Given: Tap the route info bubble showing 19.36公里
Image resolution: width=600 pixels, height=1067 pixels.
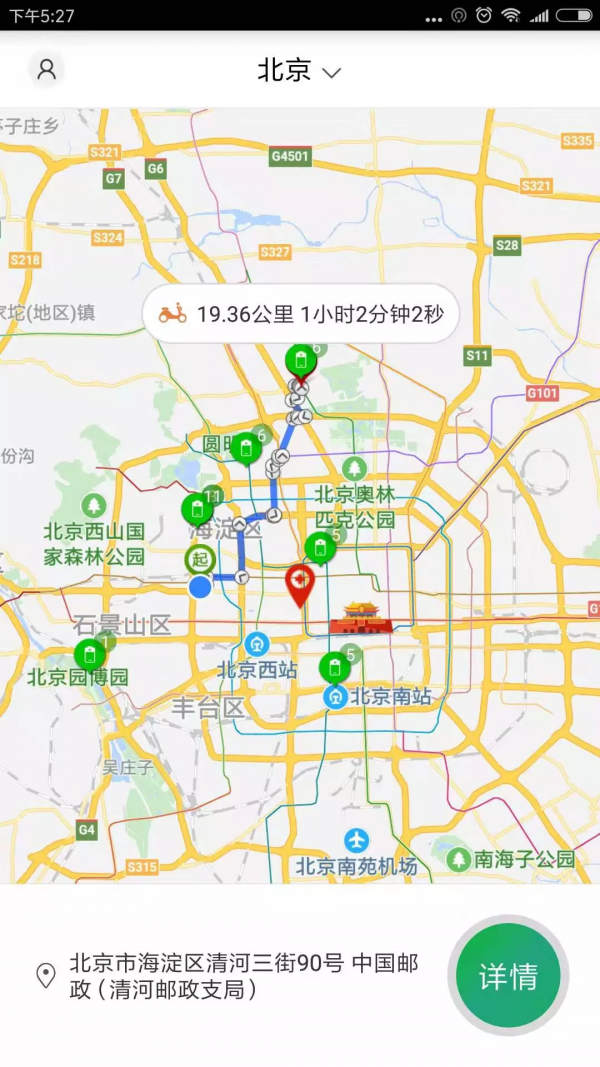Looking at the screenshot, I should coord(301,314).
